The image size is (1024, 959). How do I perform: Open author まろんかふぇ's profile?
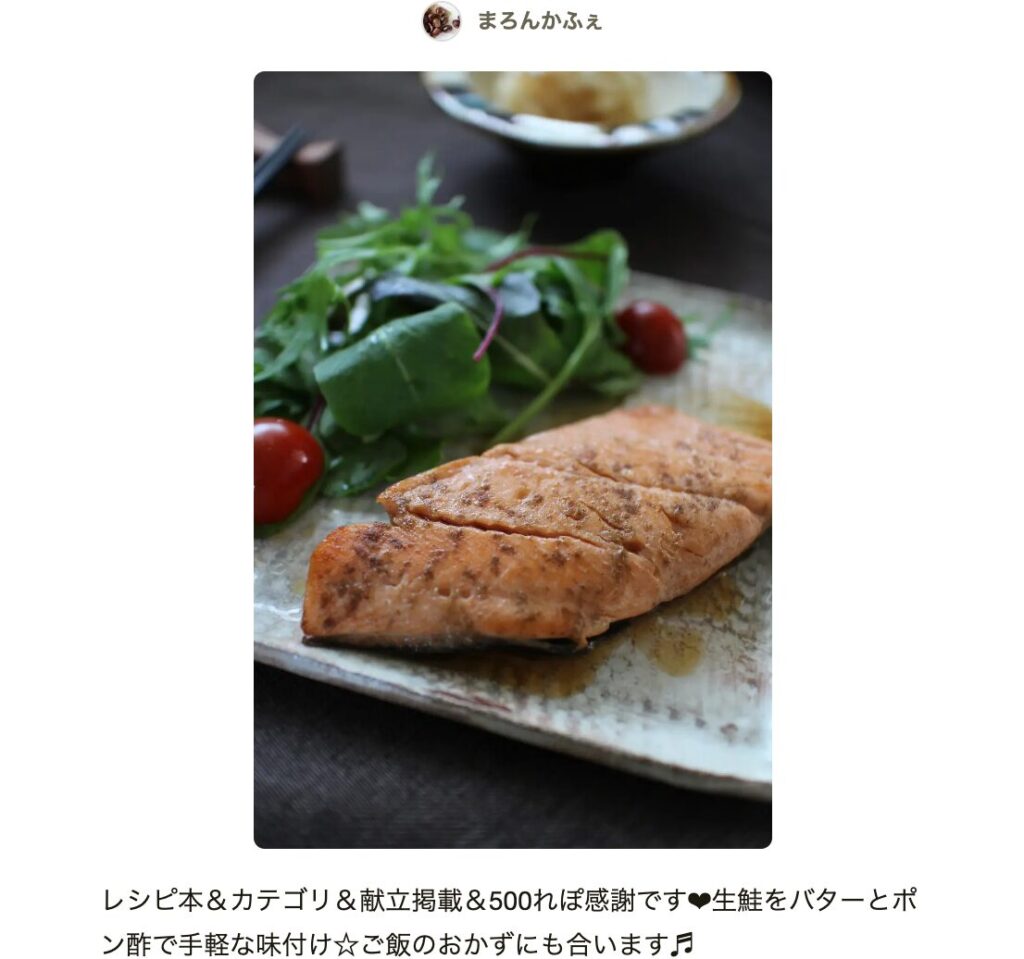point(538,21)
